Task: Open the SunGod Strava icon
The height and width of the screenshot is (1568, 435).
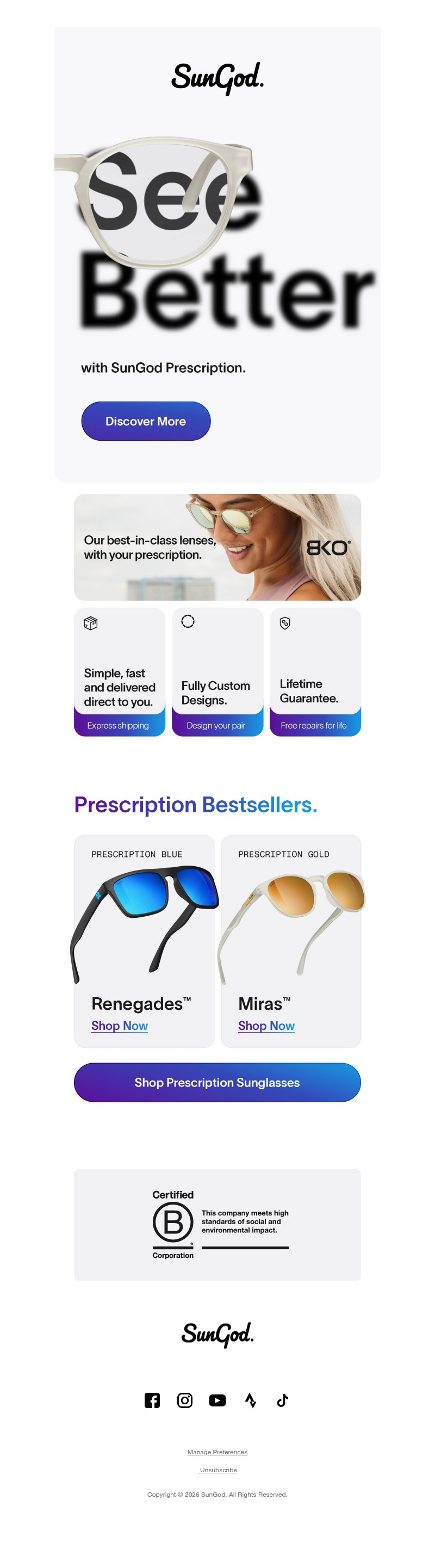Action: pyautogui.click(x=250, y=1400)
